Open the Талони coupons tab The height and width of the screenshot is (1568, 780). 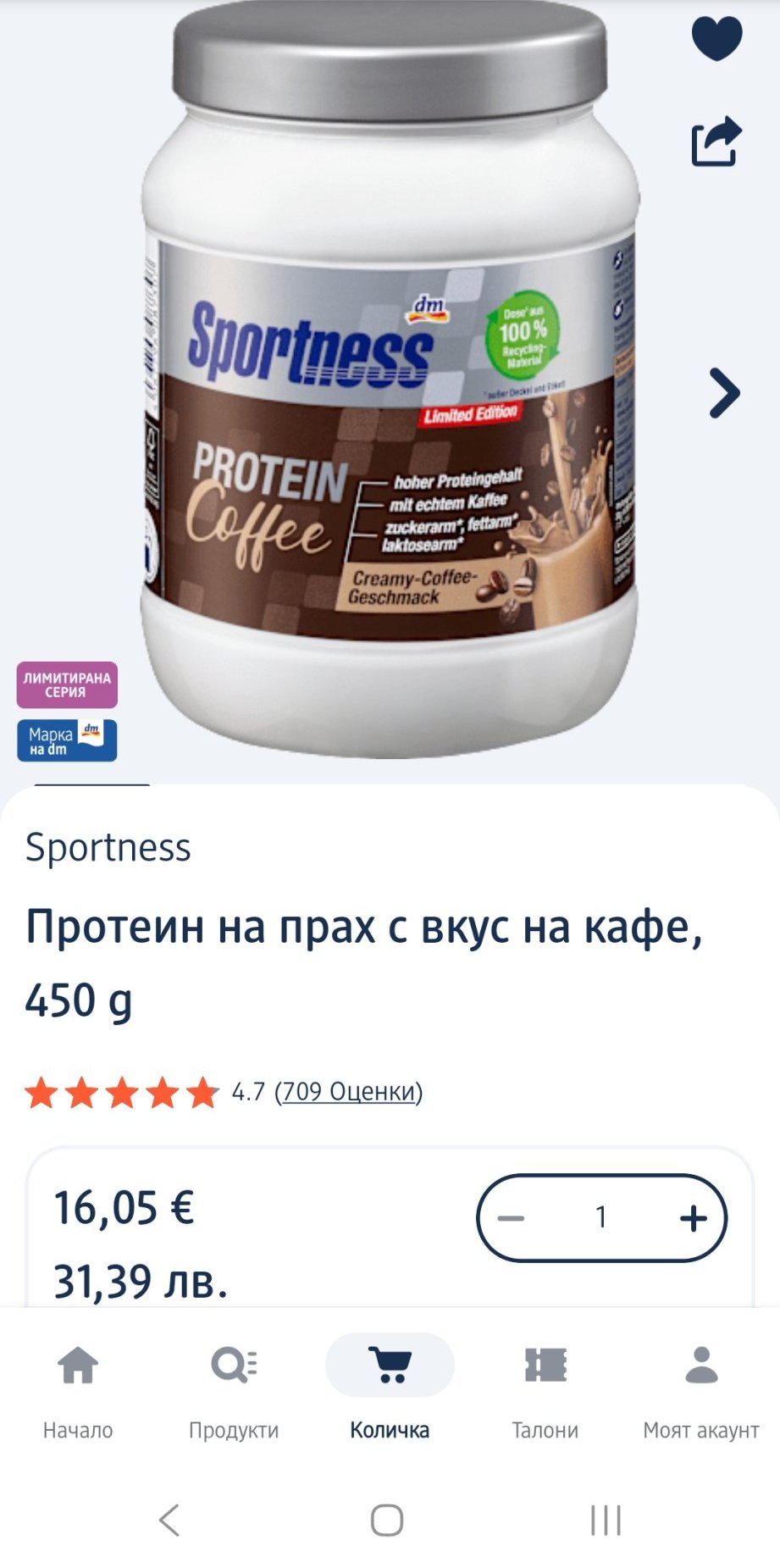545,1389
